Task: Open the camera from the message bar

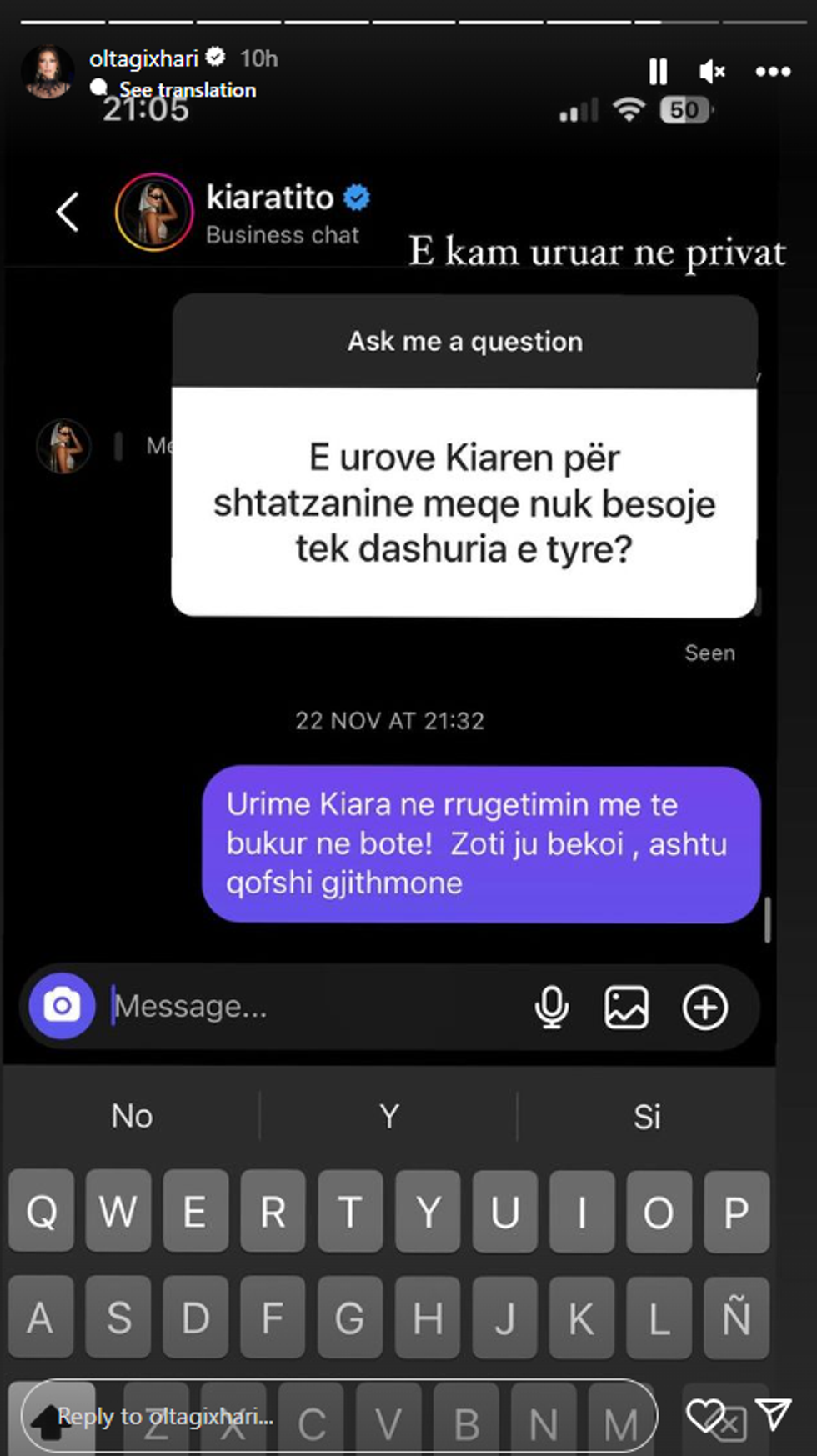Action: point(63,1006)
